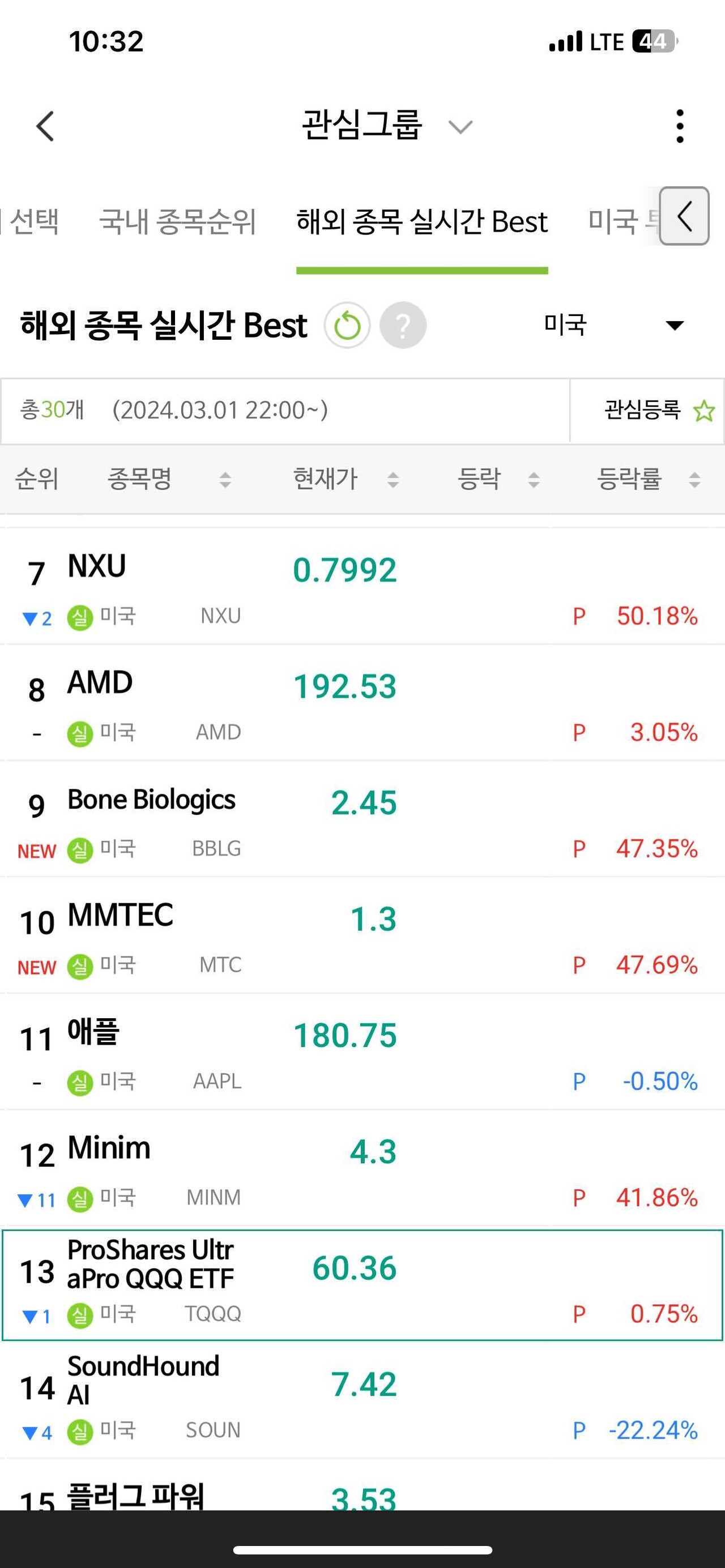The image size is (725, 1568).
Task: Tap the green 실 badge on the AMD row
Action: click(80, 732)
